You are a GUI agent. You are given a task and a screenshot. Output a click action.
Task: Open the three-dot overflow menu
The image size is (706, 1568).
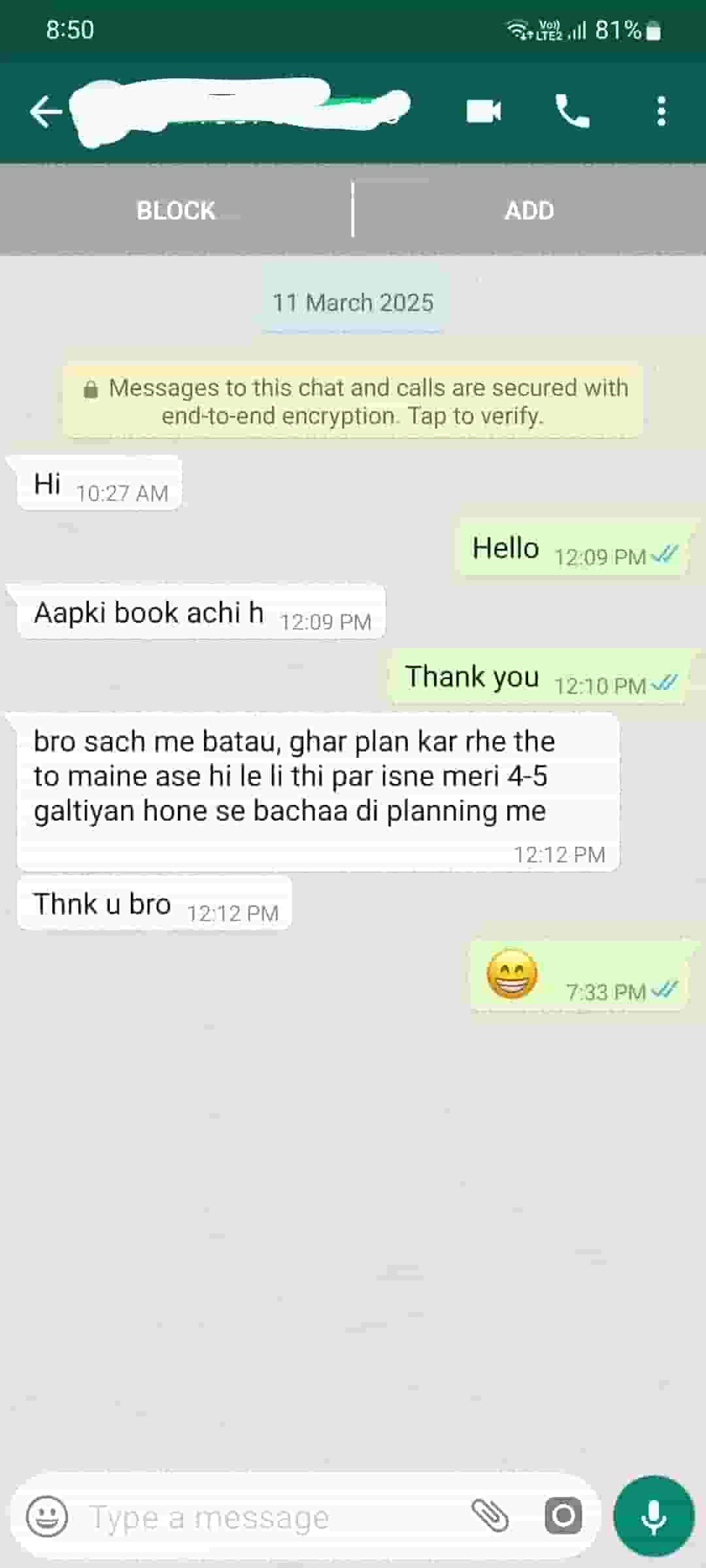tap(662, 112)
